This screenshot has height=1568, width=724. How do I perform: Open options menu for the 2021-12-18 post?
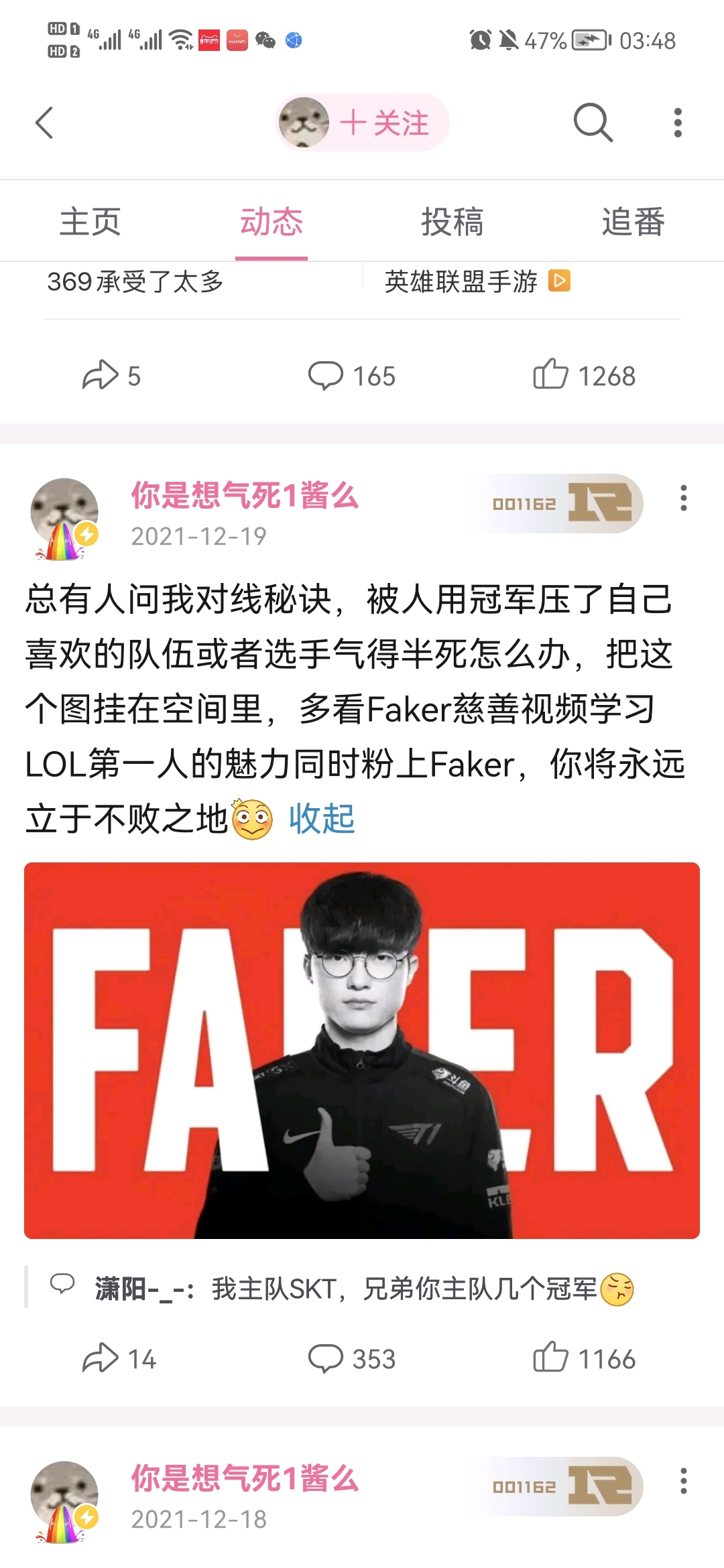683,1481
